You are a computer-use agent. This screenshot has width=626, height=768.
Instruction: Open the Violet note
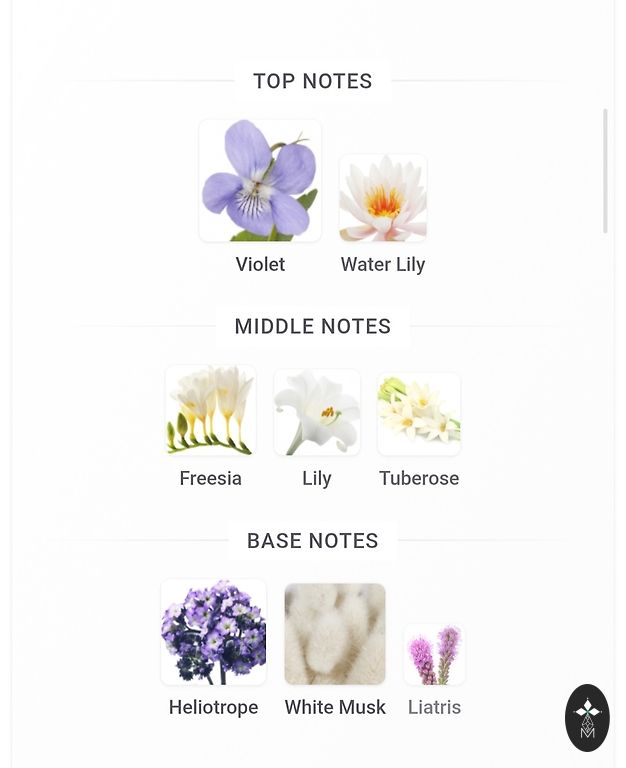click(260, 182)
